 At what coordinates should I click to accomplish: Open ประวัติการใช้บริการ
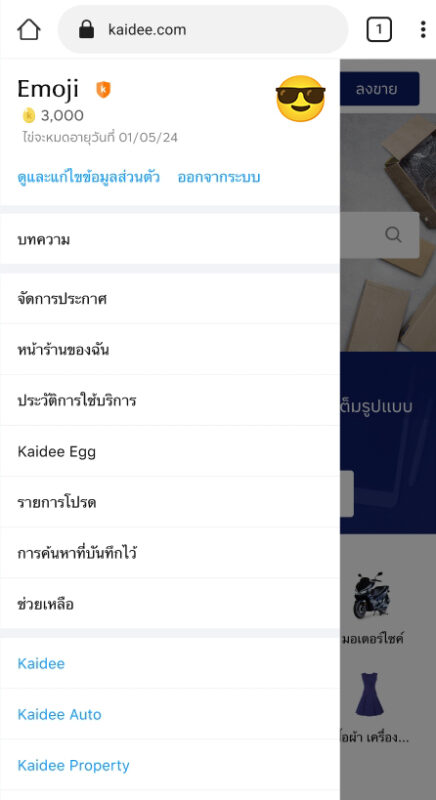pyautogui.click(x=170, y=401)
